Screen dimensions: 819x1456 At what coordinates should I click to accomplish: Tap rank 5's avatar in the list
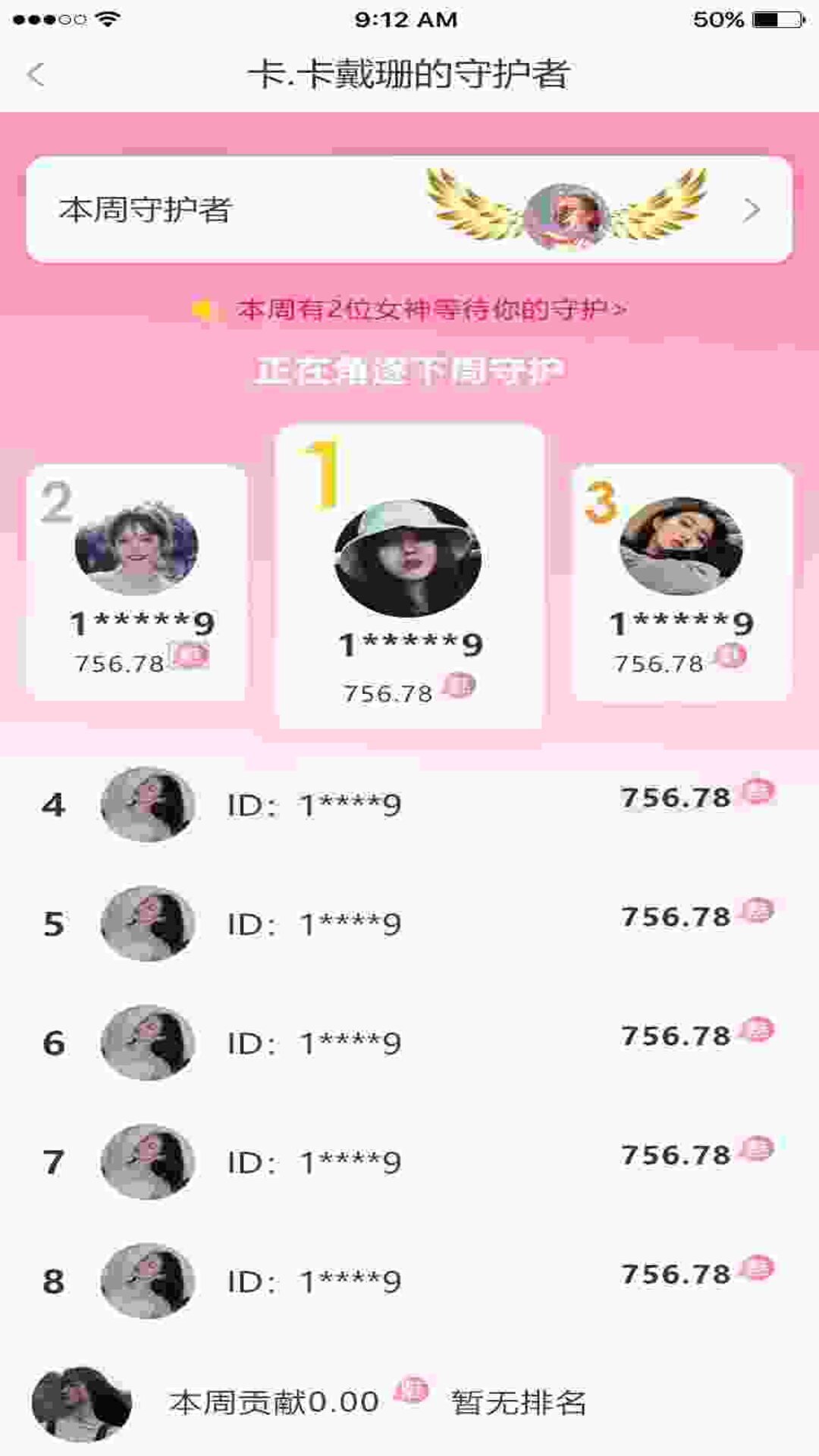[146, 921]
